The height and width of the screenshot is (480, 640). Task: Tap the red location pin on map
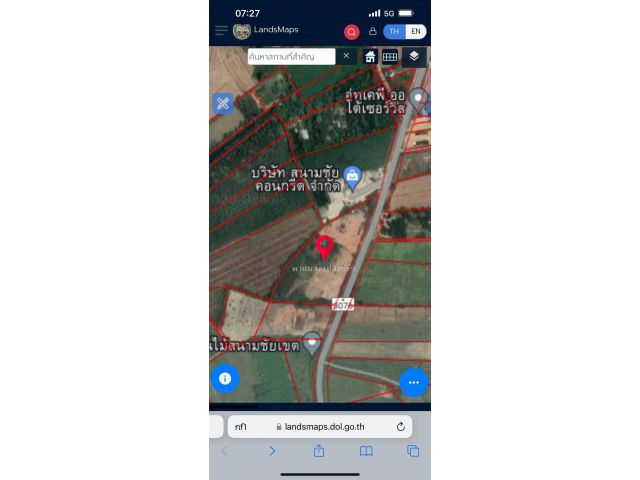(324, 246)
